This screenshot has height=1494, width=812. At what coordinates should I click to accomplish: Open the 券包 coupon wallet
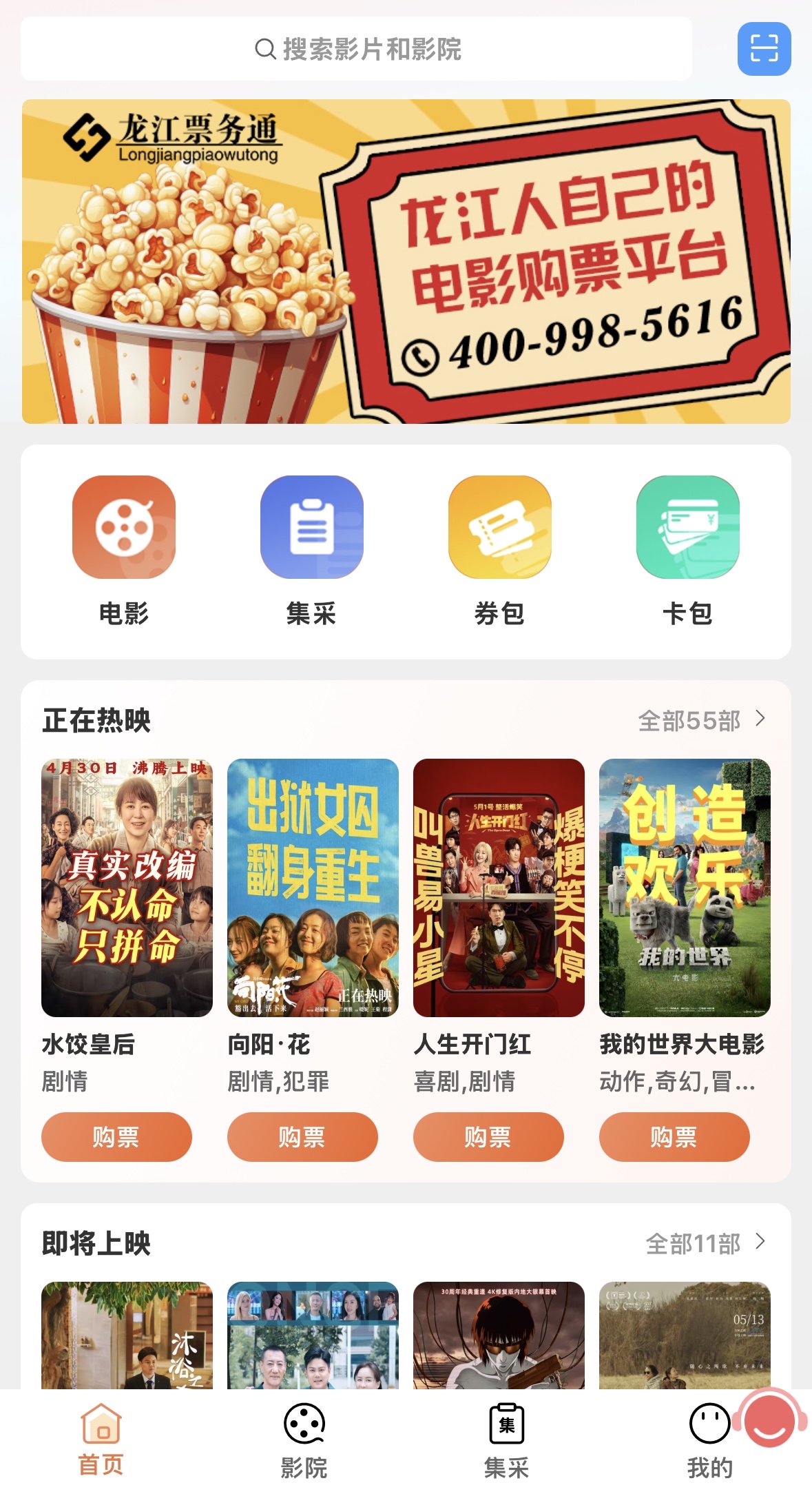click(x=499, y=527)
